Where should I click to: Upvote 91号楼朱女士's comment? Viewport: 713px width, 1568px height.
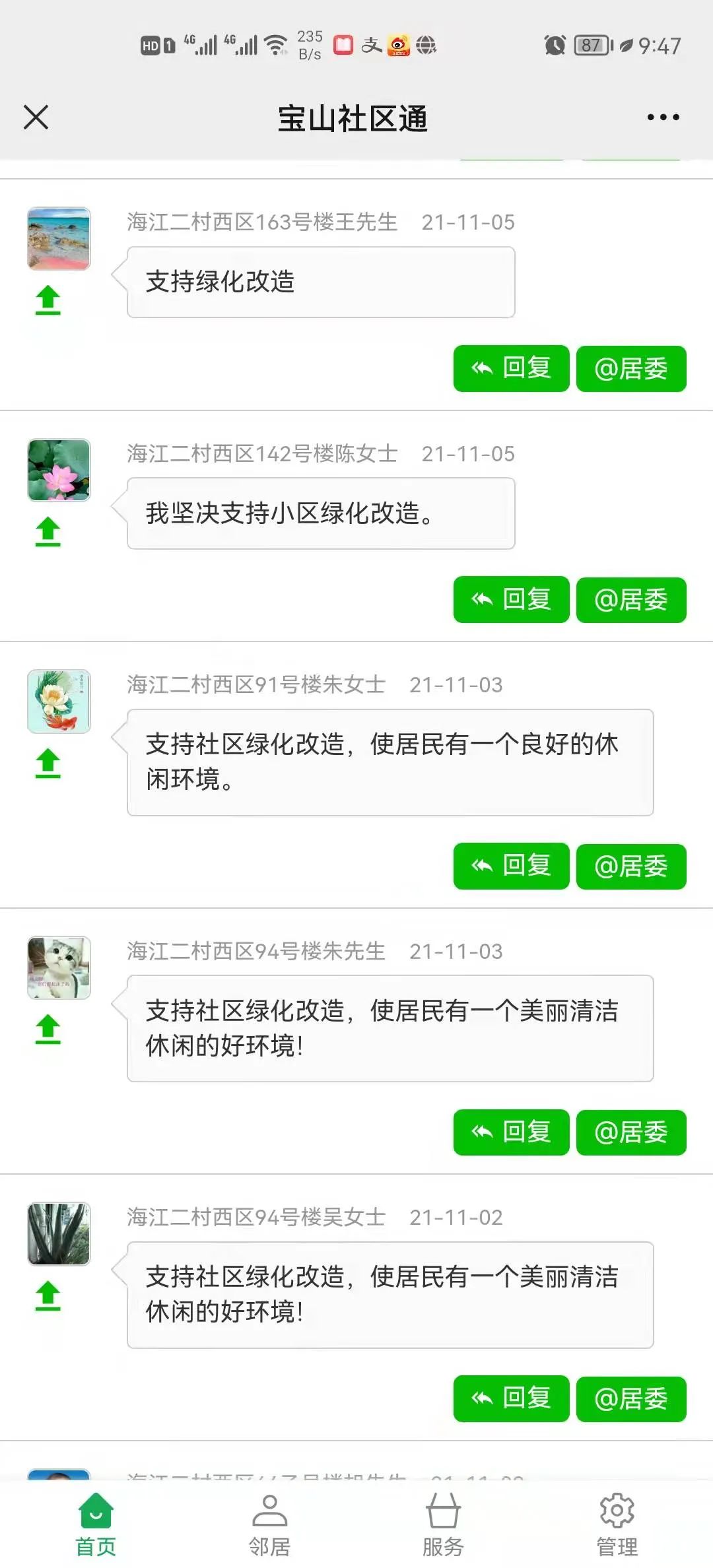tap(48, 764)
